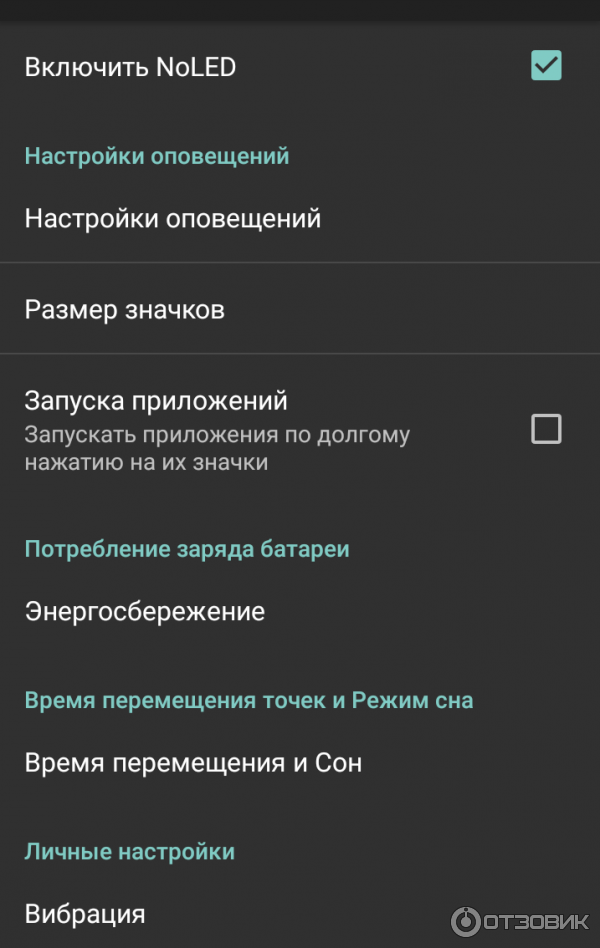Open Энергосбережение settings
Screen dimensions: 600x948
[x=145, y=611]
